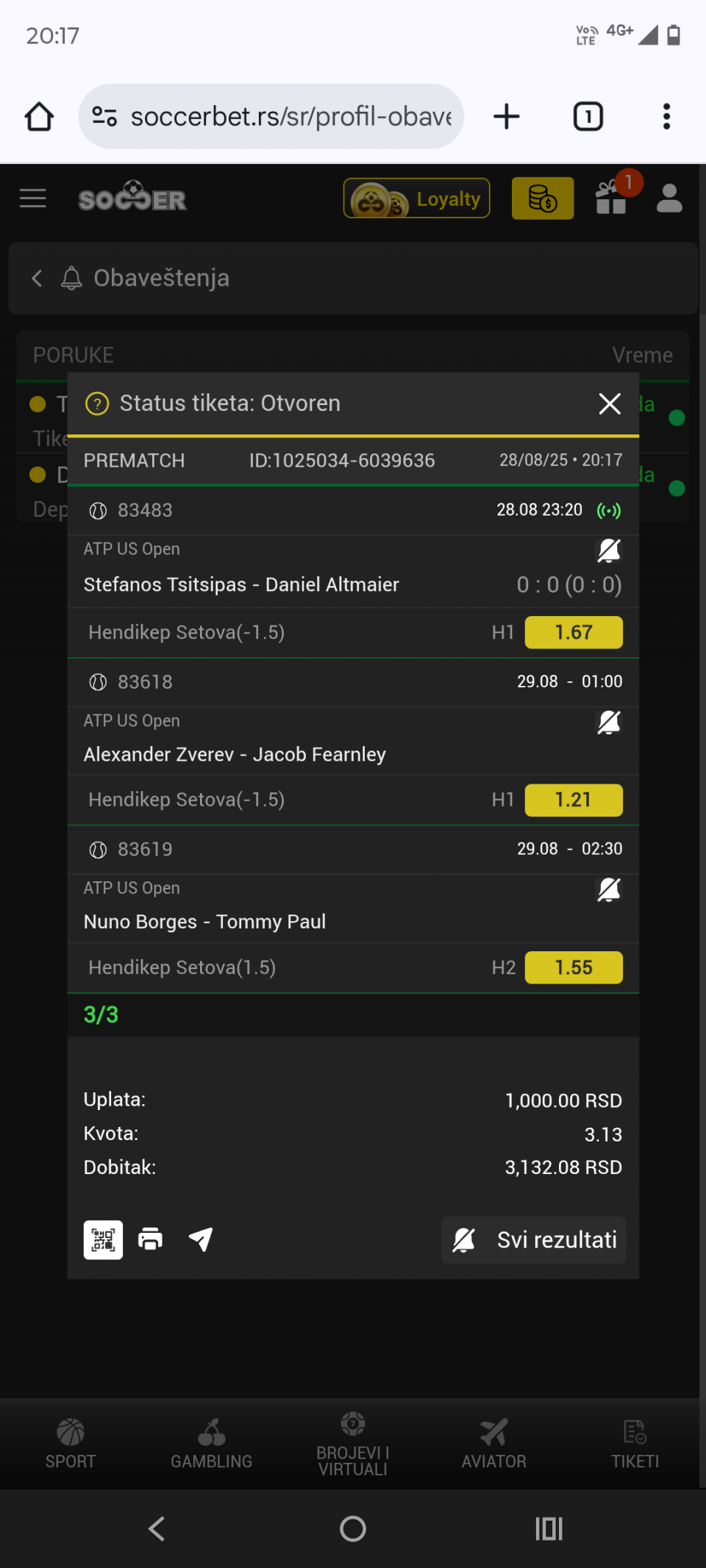Toggle notifications for Borges - Paul match

(609, 889)
